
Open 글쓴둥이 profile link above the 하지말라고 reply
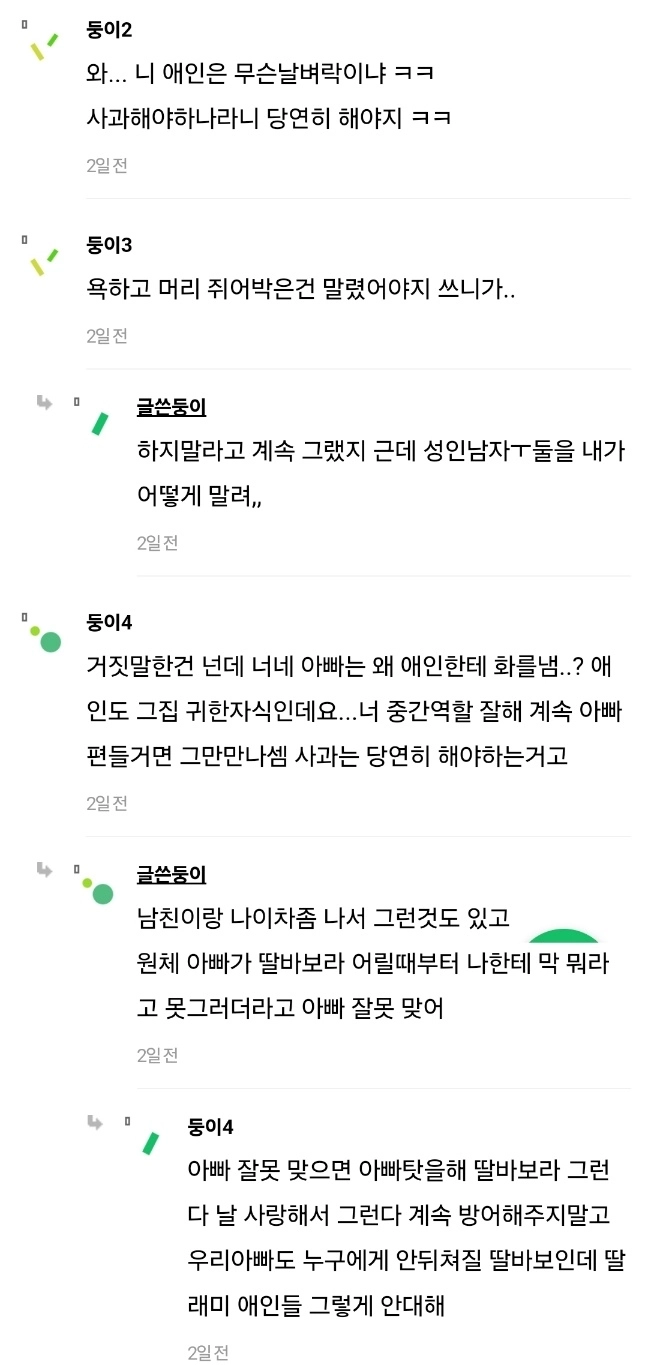[171, 407]
